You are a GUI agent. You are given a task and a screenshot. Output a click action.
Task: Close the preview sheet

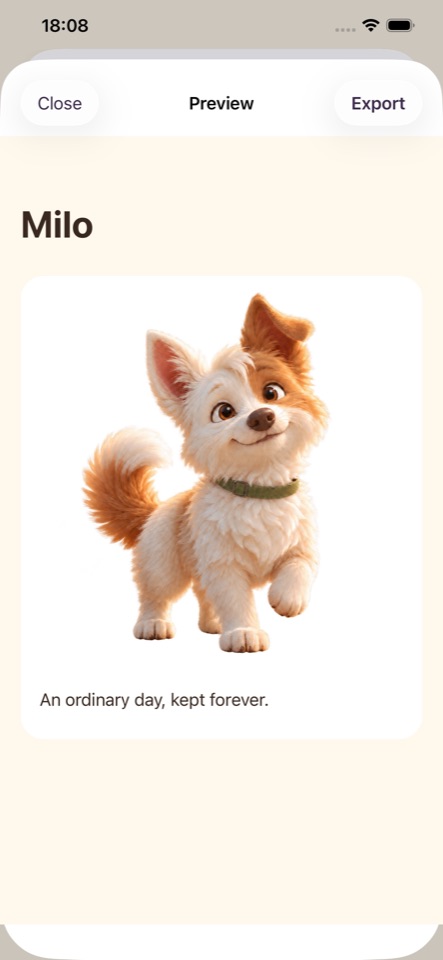point(59,103)
